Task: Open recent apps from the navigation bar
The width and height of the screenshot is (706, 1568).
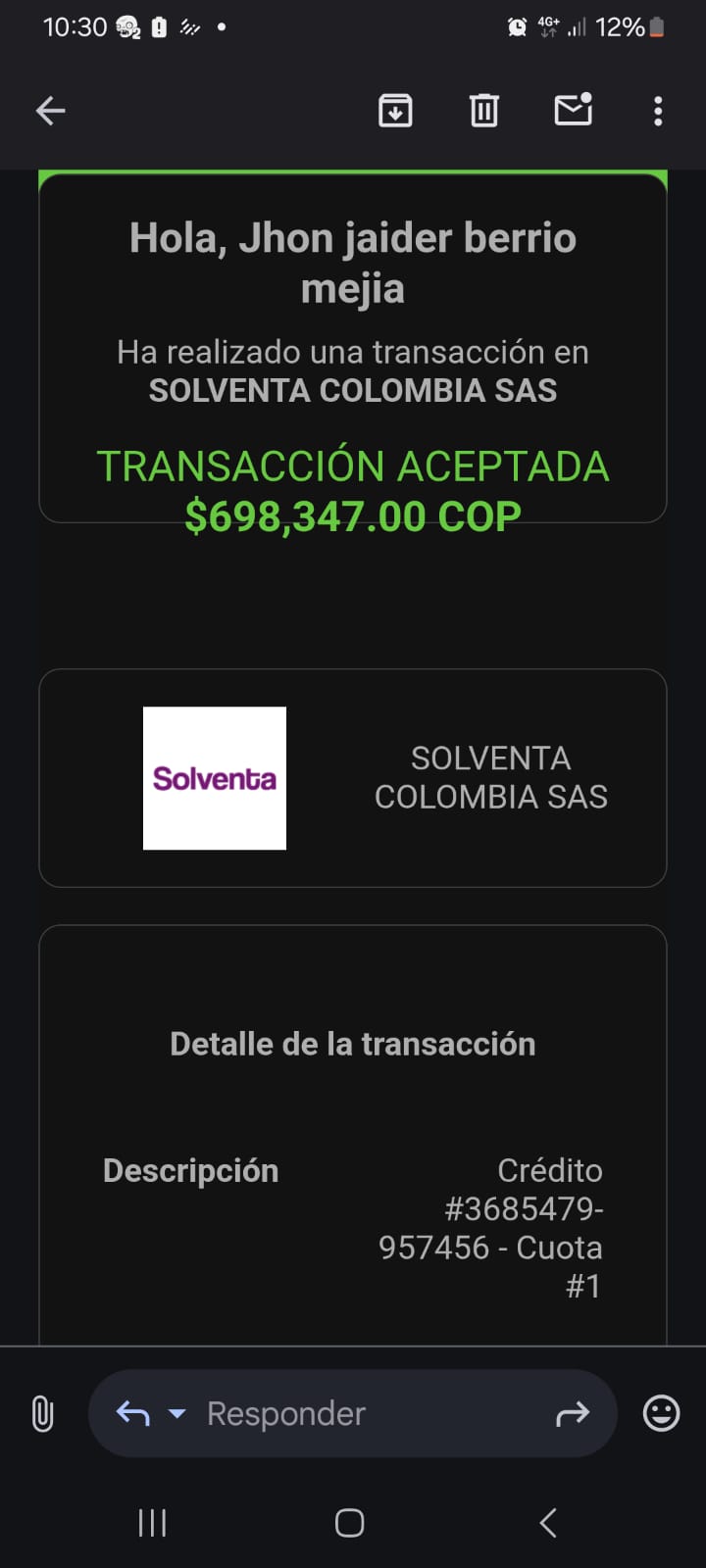Action: pos(152,1523)
